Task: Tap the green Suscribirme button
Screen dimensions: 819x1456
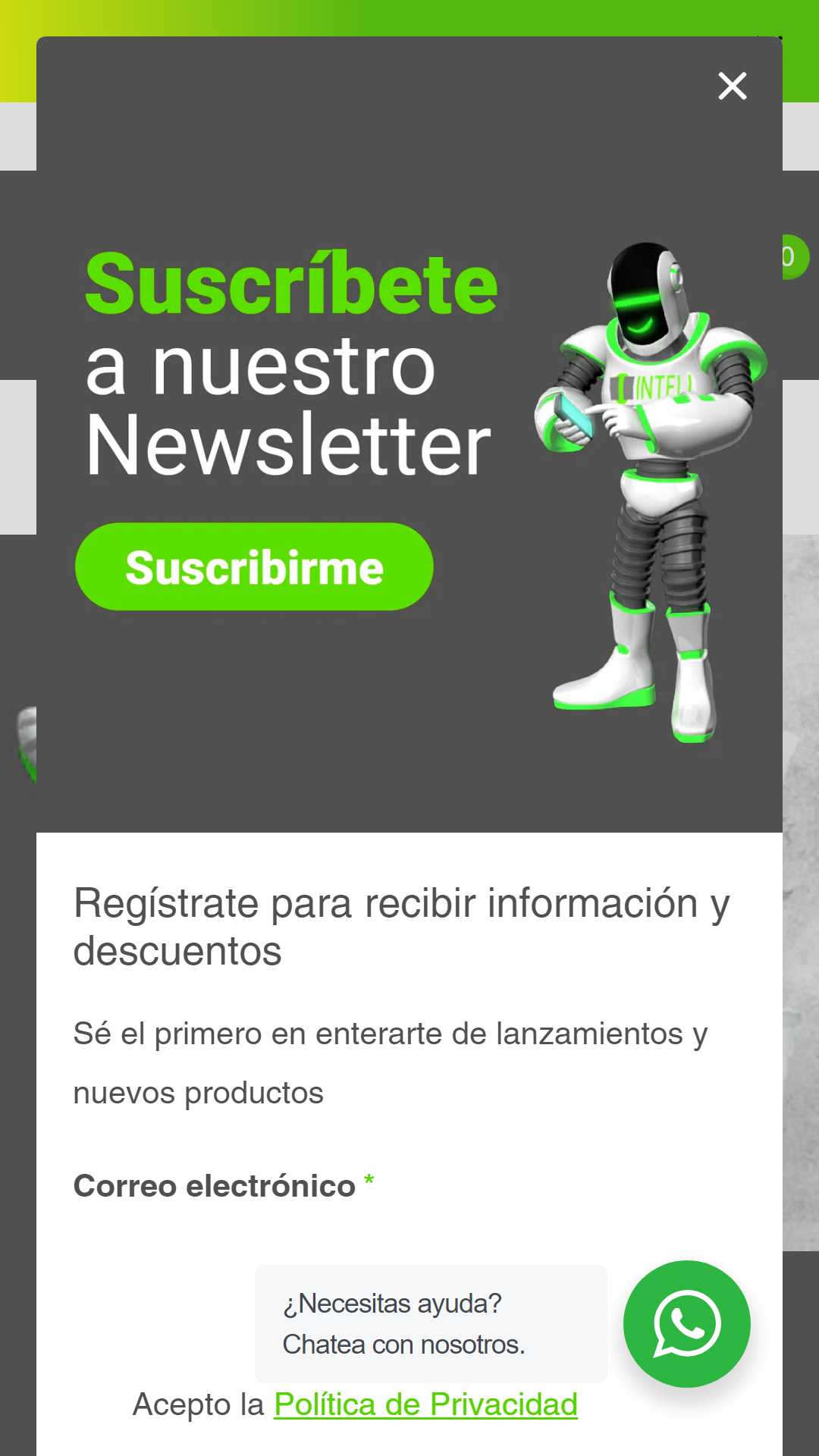Action: coord(254,566)
